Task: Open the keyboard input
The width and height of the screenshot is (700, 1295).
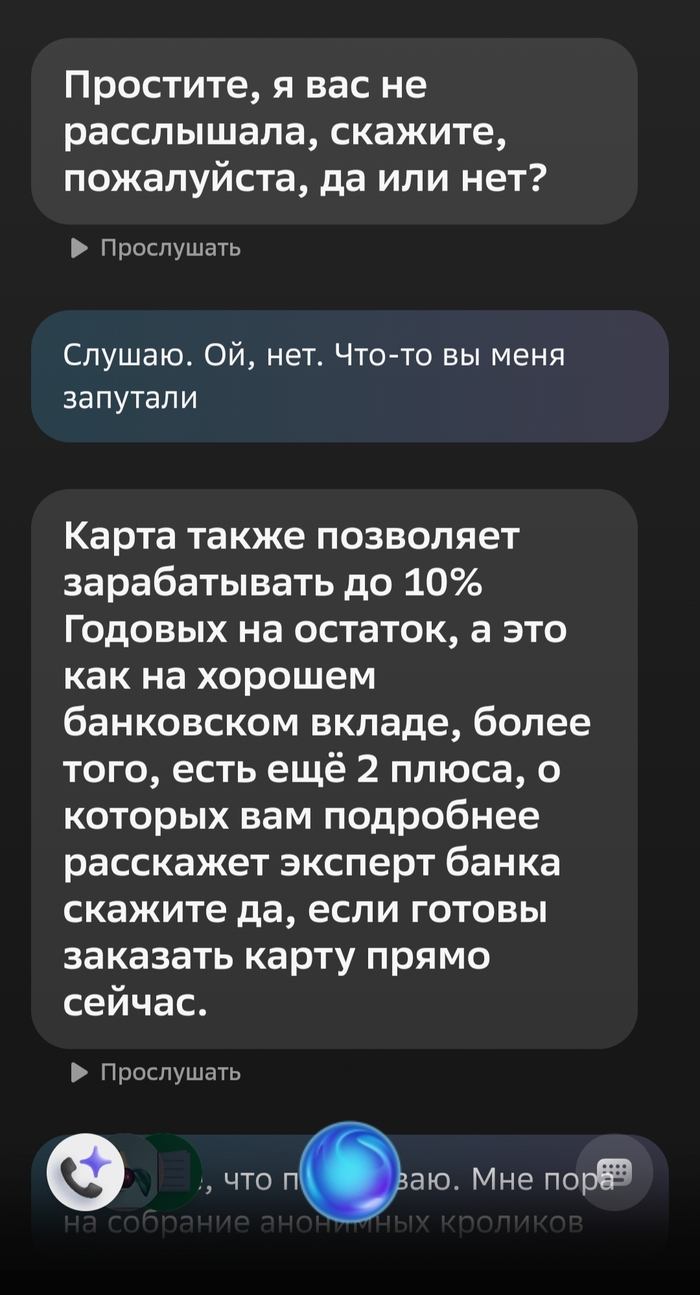Action: (x=613, y=1171)
